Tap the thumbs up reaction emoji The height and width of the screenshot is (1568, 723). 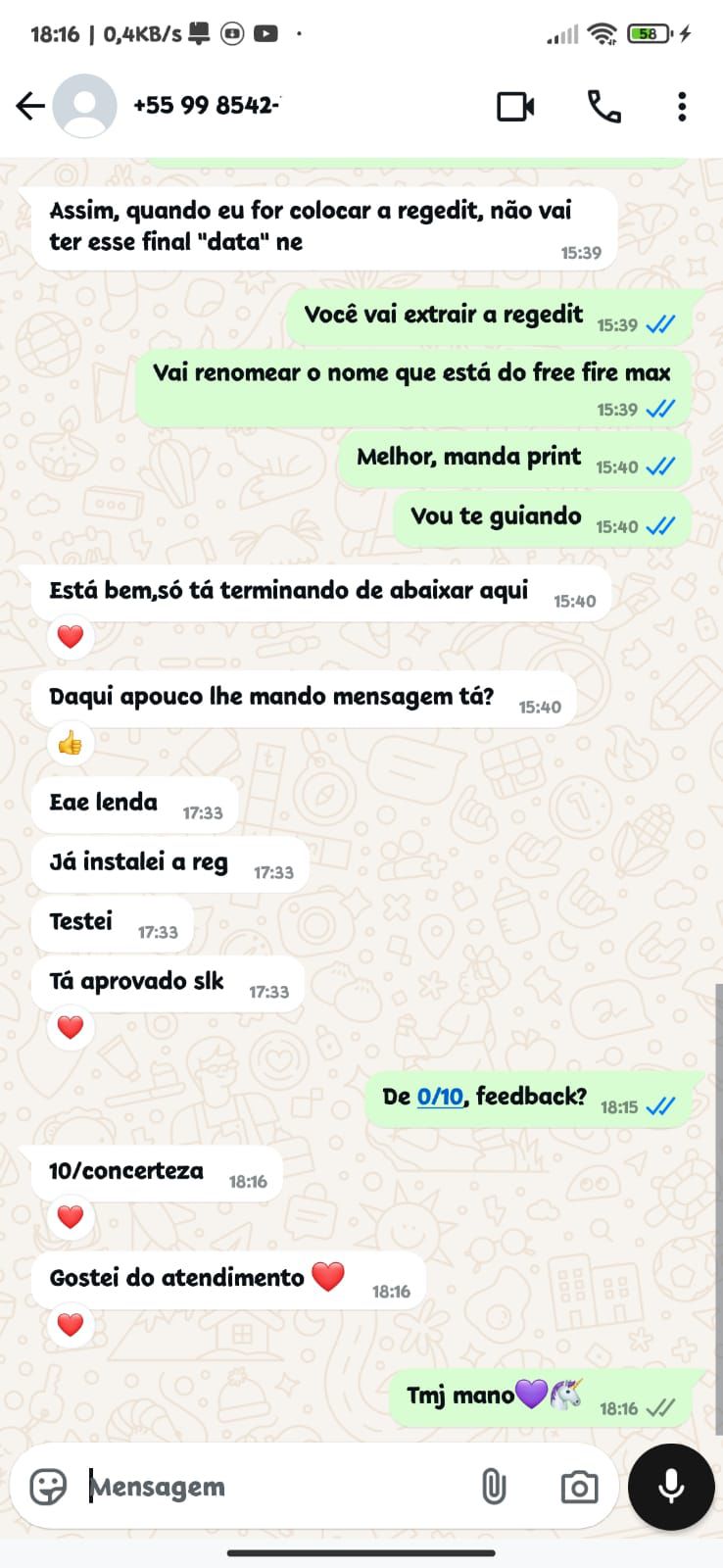click(x=69, y=743)
